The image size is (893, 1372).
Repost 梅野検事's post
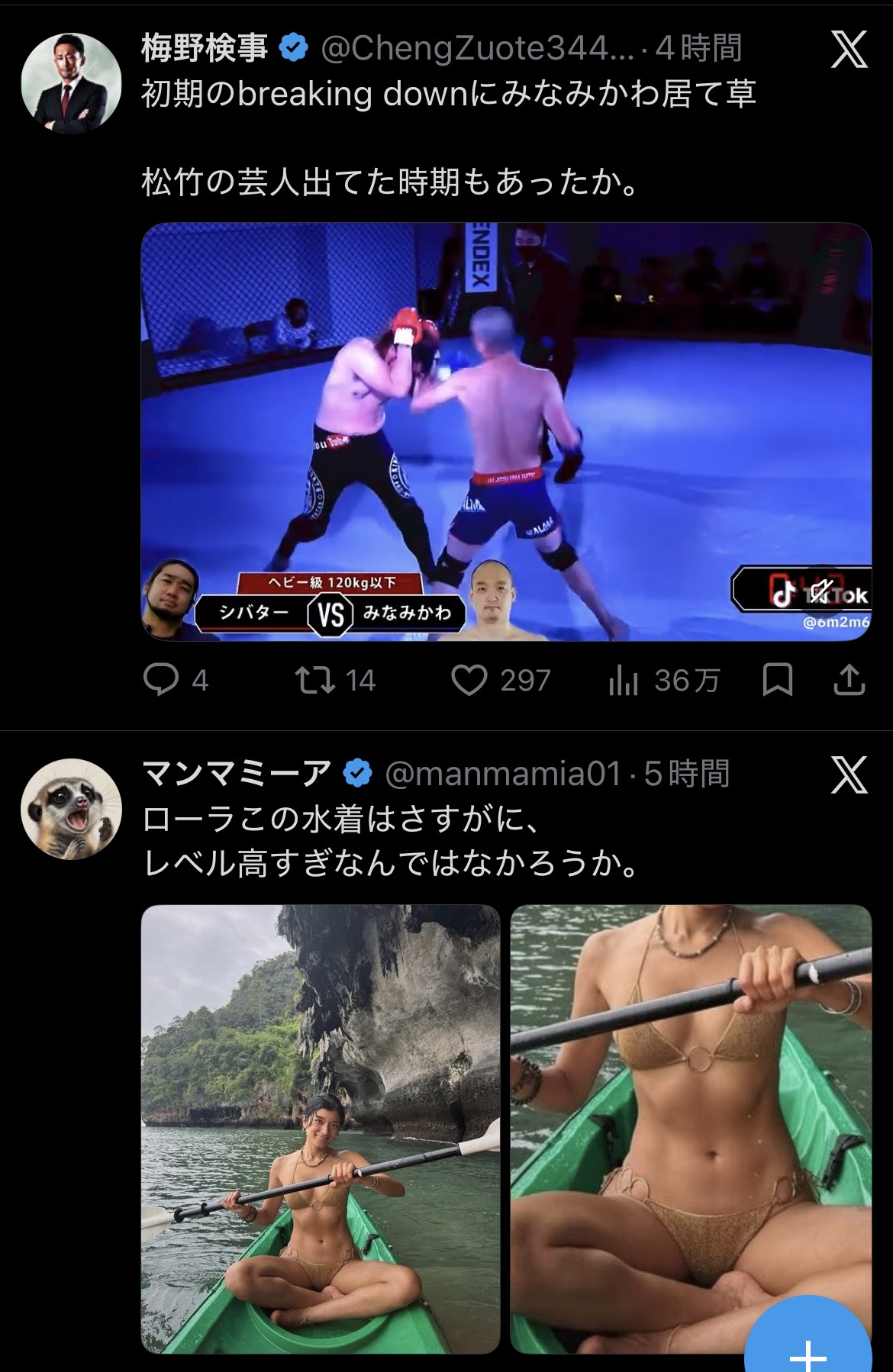336,680
